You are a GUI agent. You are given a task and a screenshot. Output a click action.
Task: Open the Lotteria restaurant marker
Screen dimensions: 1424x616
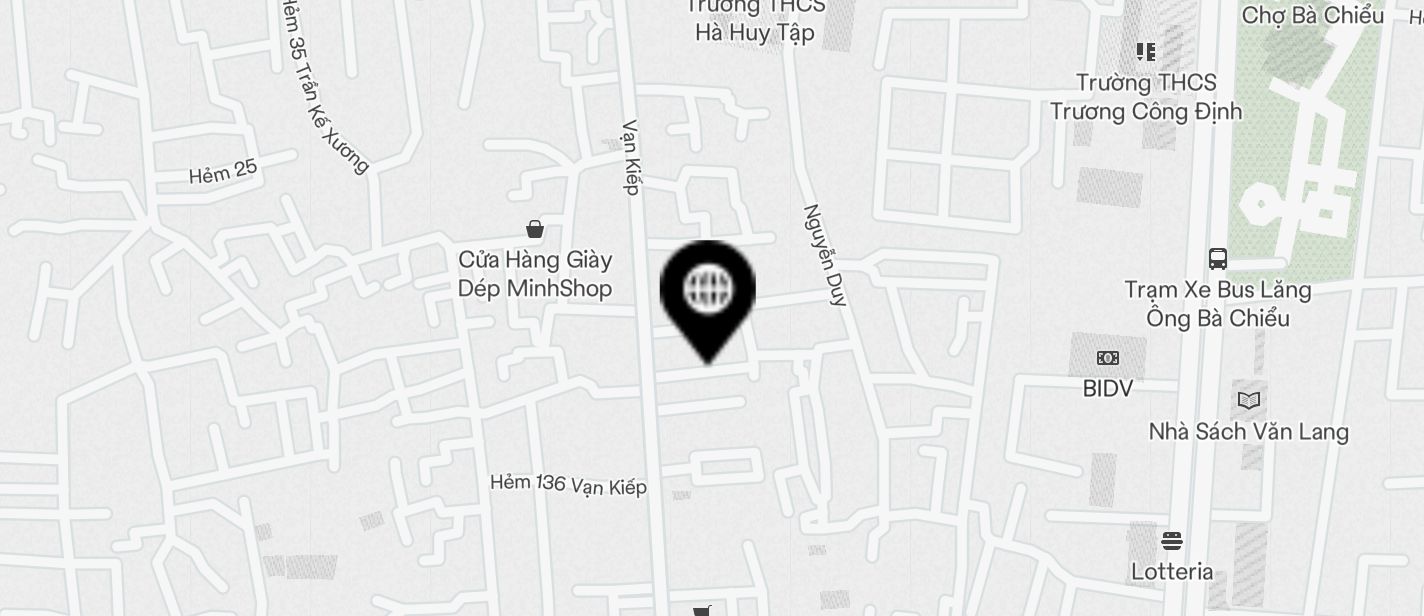pyautogui.click(x=1172, y=541)
